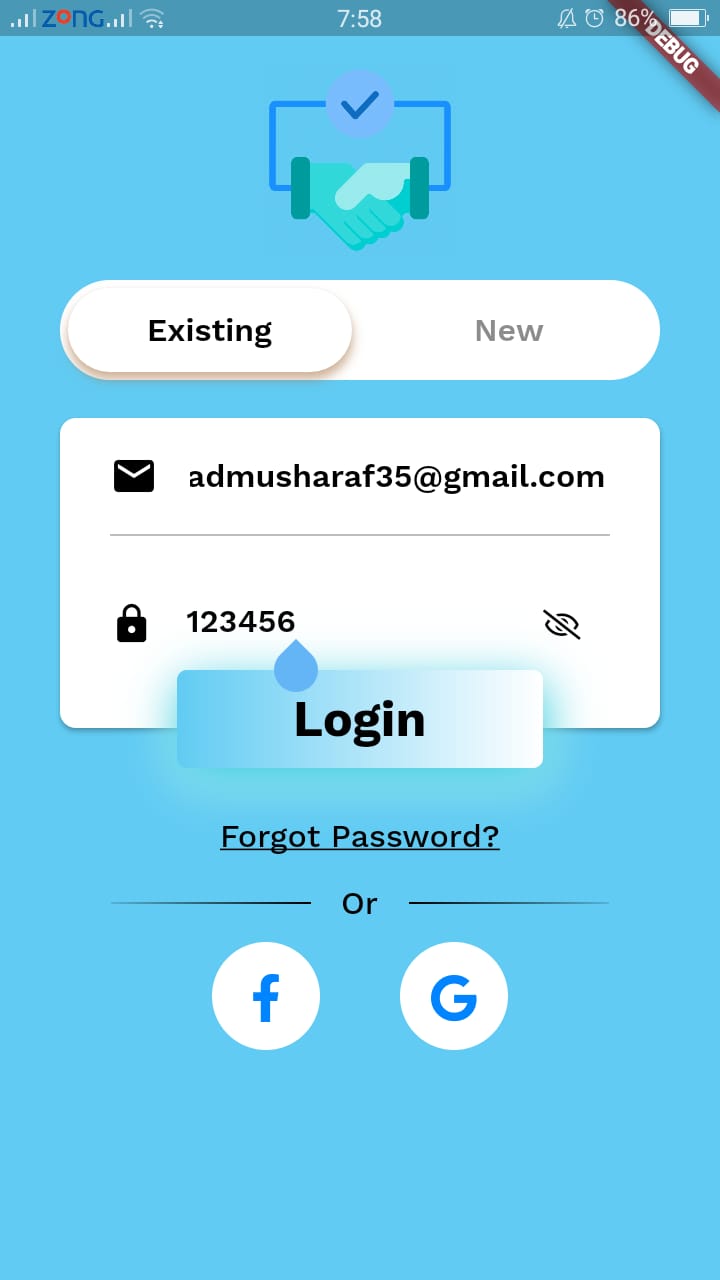Click the handshake logo at the top
The width and height of the screenshot is (720, 1280).
coord(360,160)
